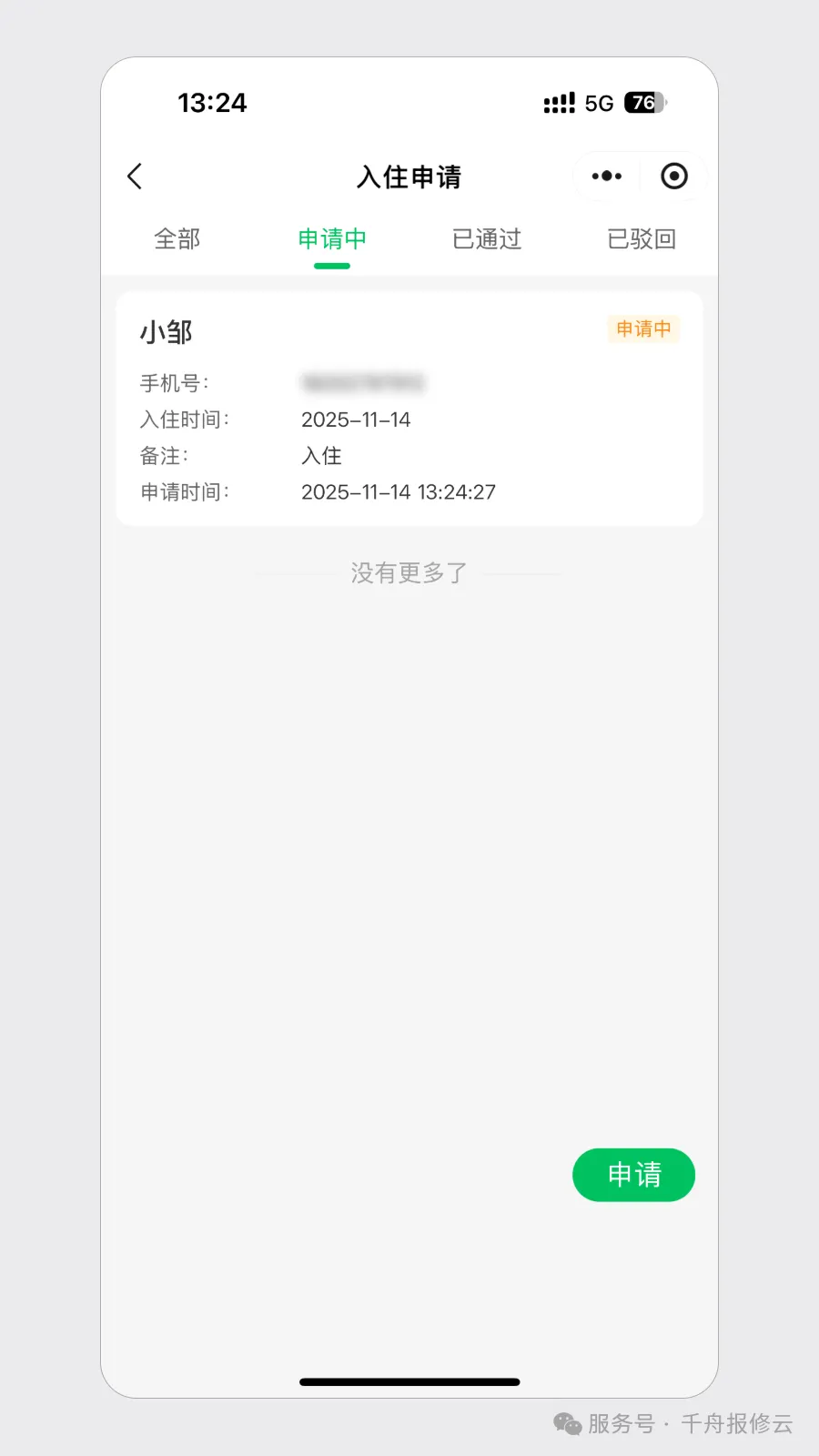Click the capsule close/circle icon
The image size is (819, 1456).
point(674,176)
